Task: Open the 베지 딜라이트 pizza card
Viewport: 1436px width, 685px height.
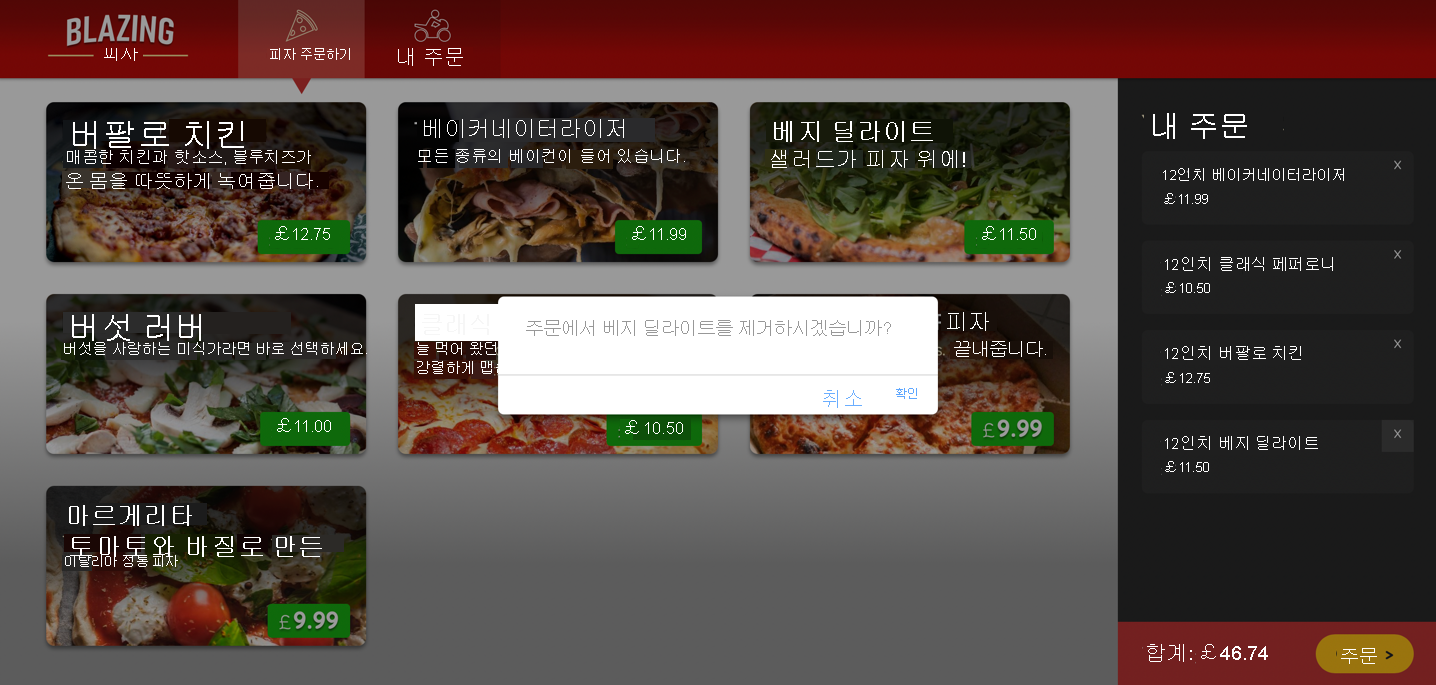Action: pos(910,182)
